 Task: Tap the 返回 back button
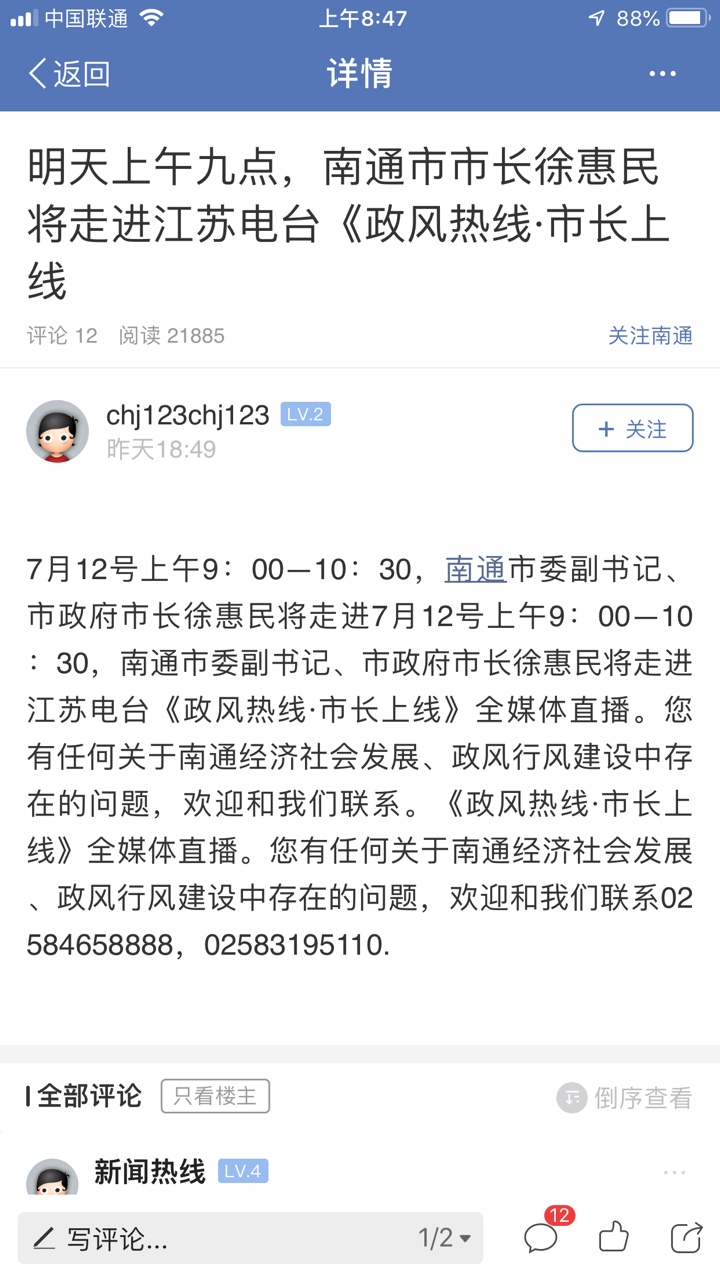[68, 74]
